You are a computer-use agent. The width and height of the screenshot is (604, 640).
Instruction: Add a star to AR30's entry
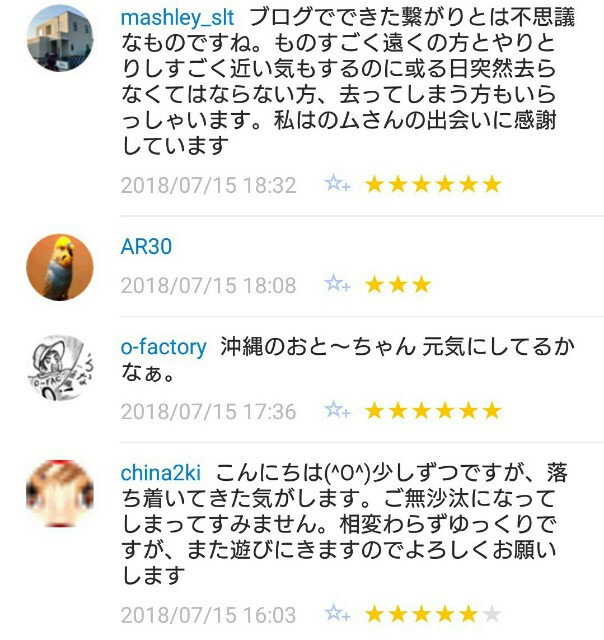tap(337, 285)
